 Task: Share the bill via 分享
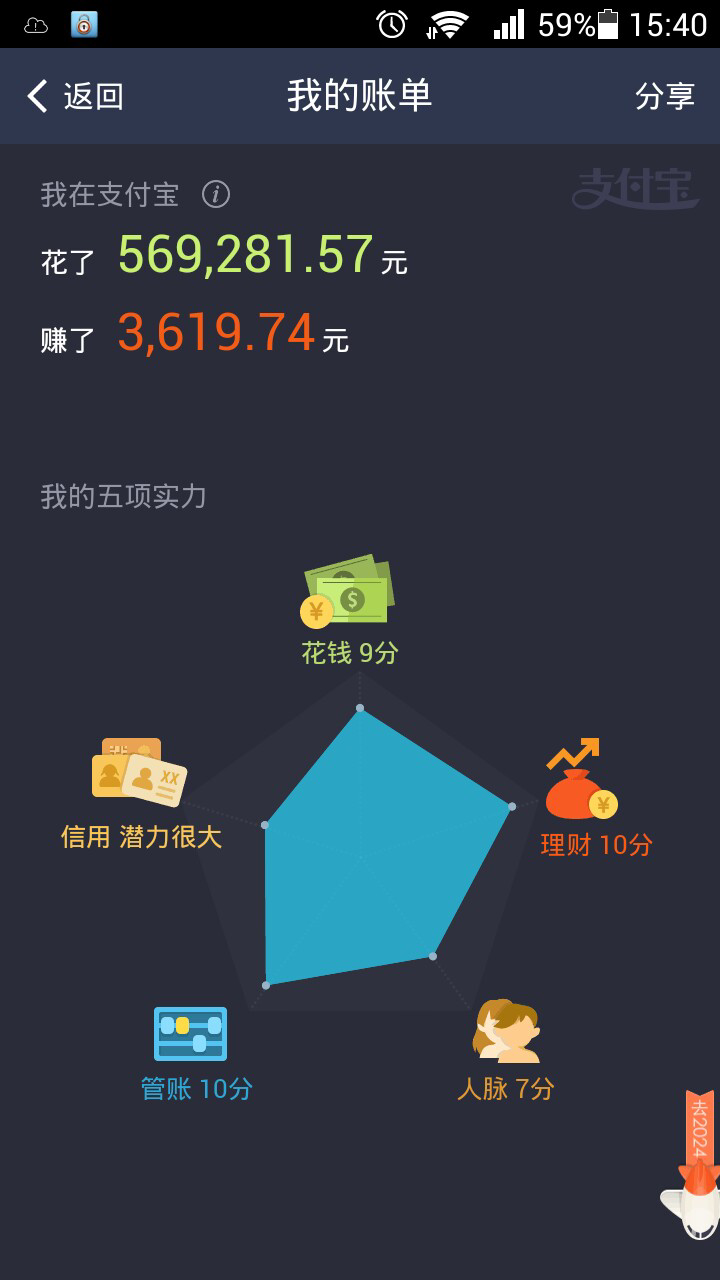click(665, 96)
